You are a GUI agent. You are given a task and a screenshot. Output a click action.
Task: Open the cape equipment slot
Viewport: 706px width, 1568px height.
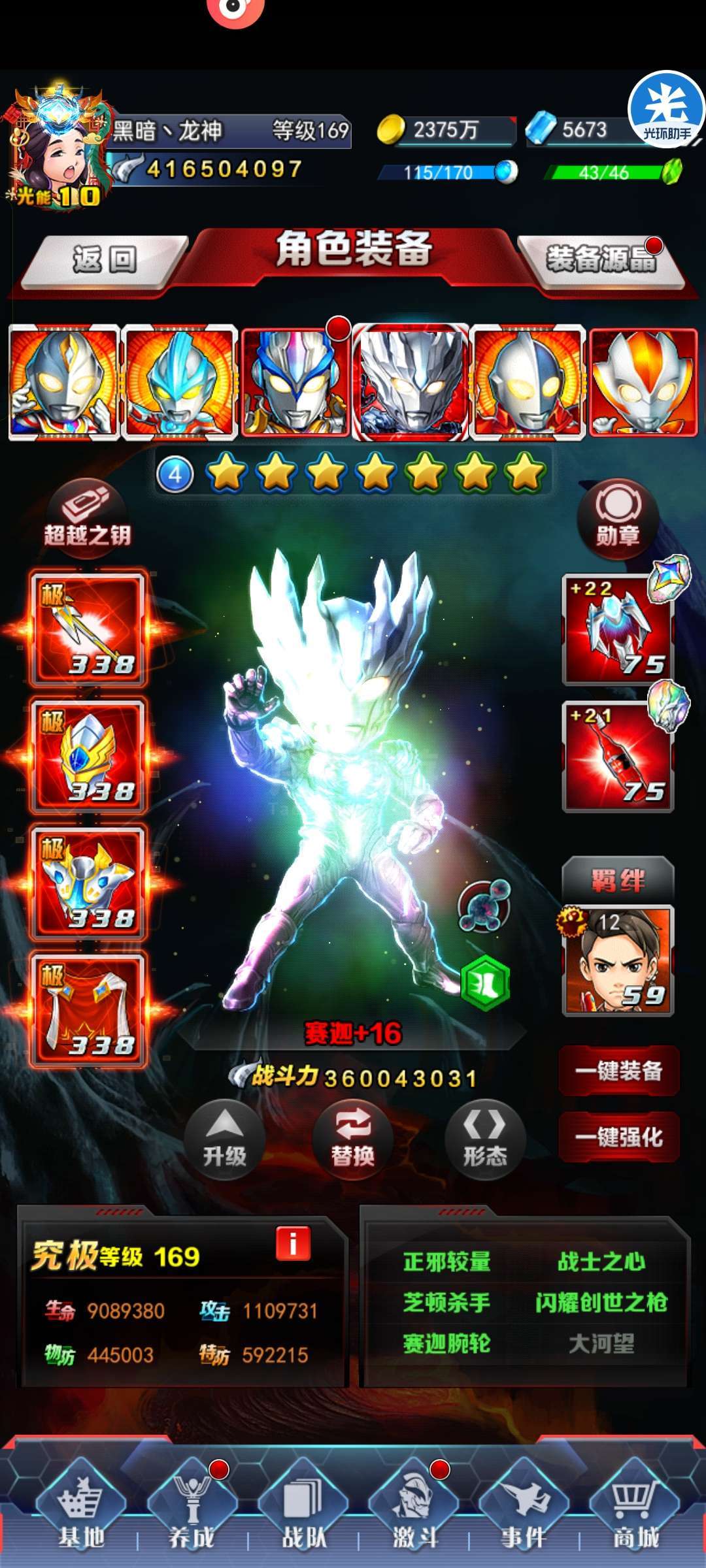click(88, 1010)
